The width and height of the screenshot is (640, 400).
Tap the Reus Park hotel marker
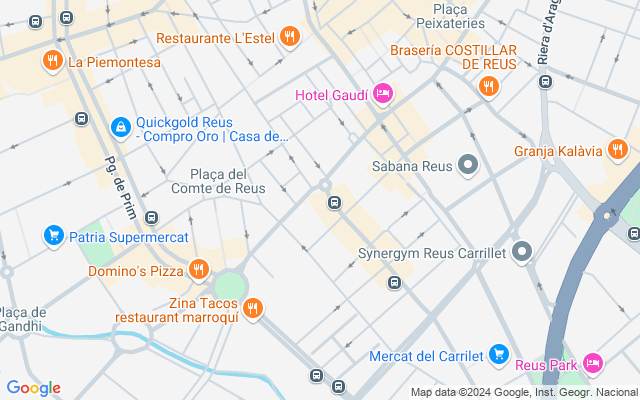click(592, 364)
